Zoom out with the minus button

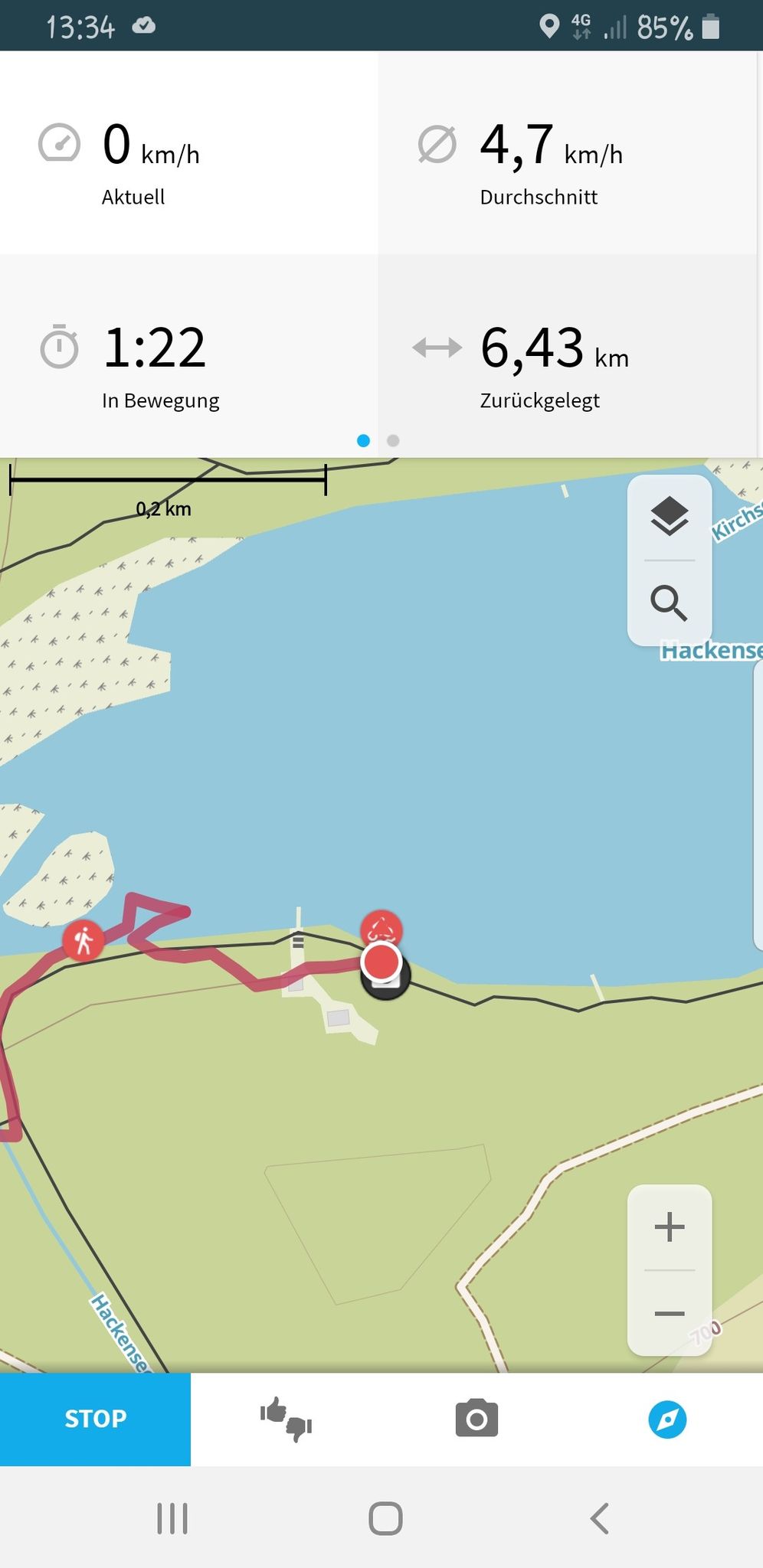coord(670,1313)
